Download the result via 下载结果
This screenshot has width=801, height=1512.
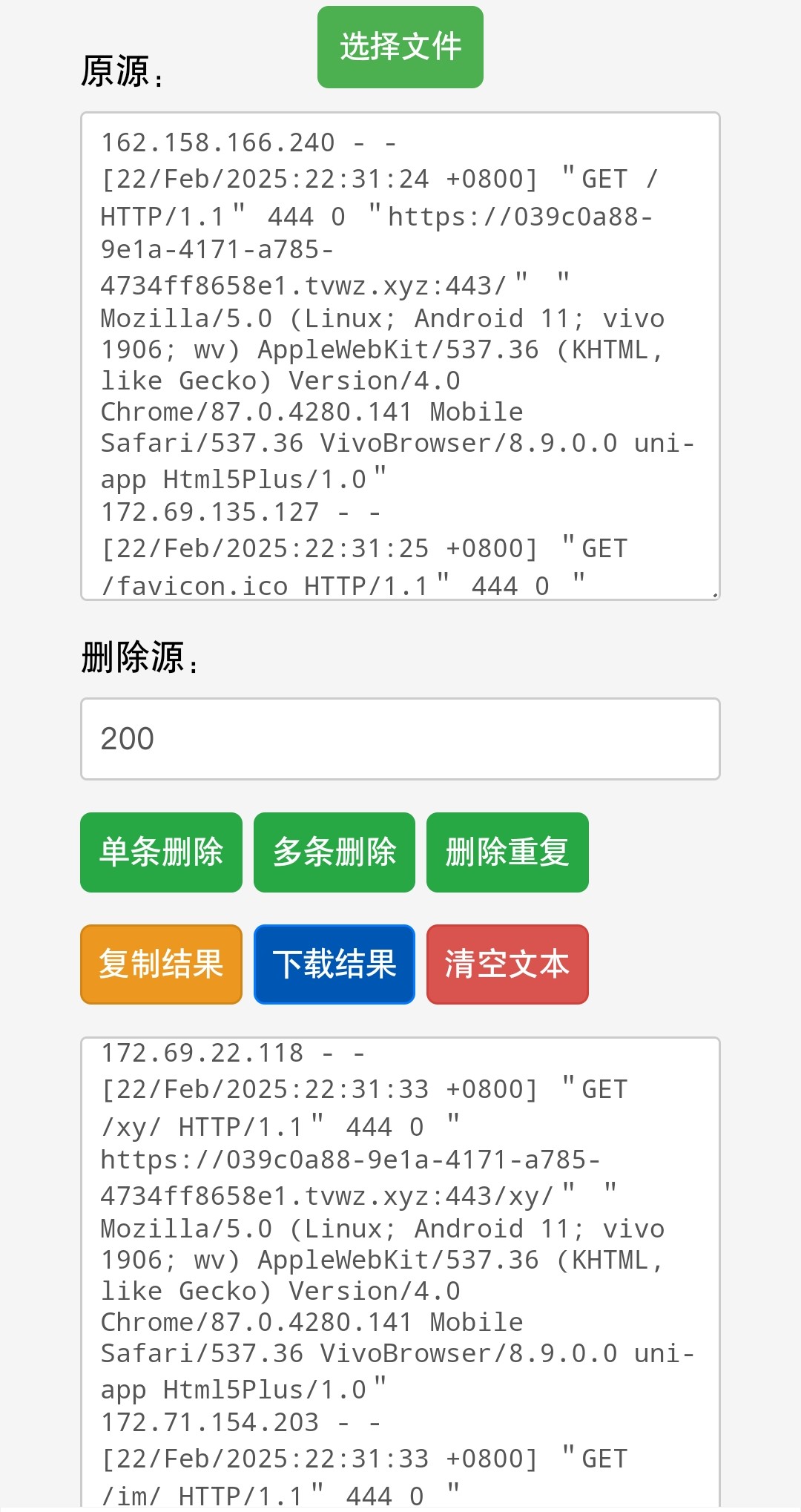(334, 964)
